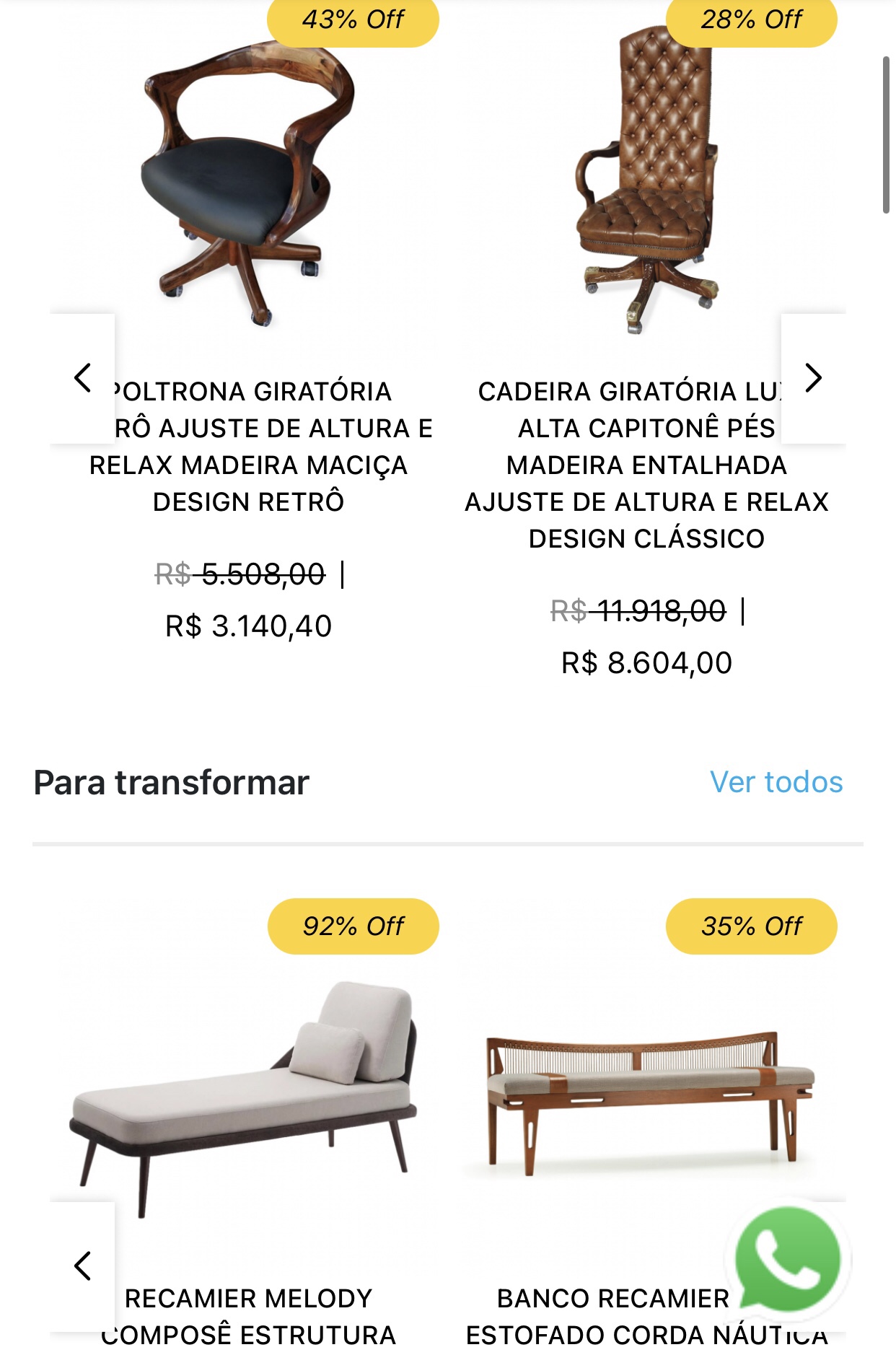Show next item in the chair carousel
This screenshot has height=1355, width=896.
tap(813, 378)
